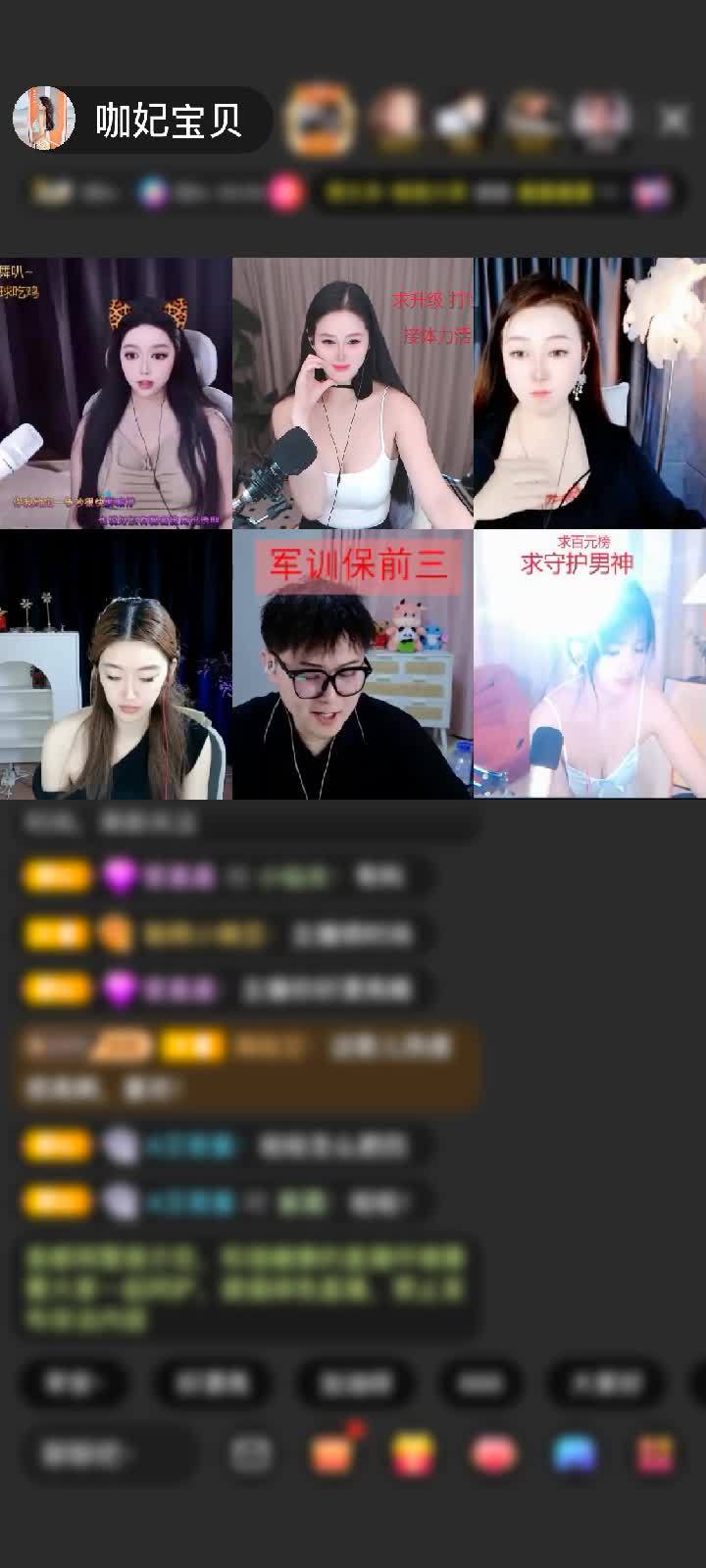
Task: Tap the pink heart gift icon
Action: click(490, 1454)
